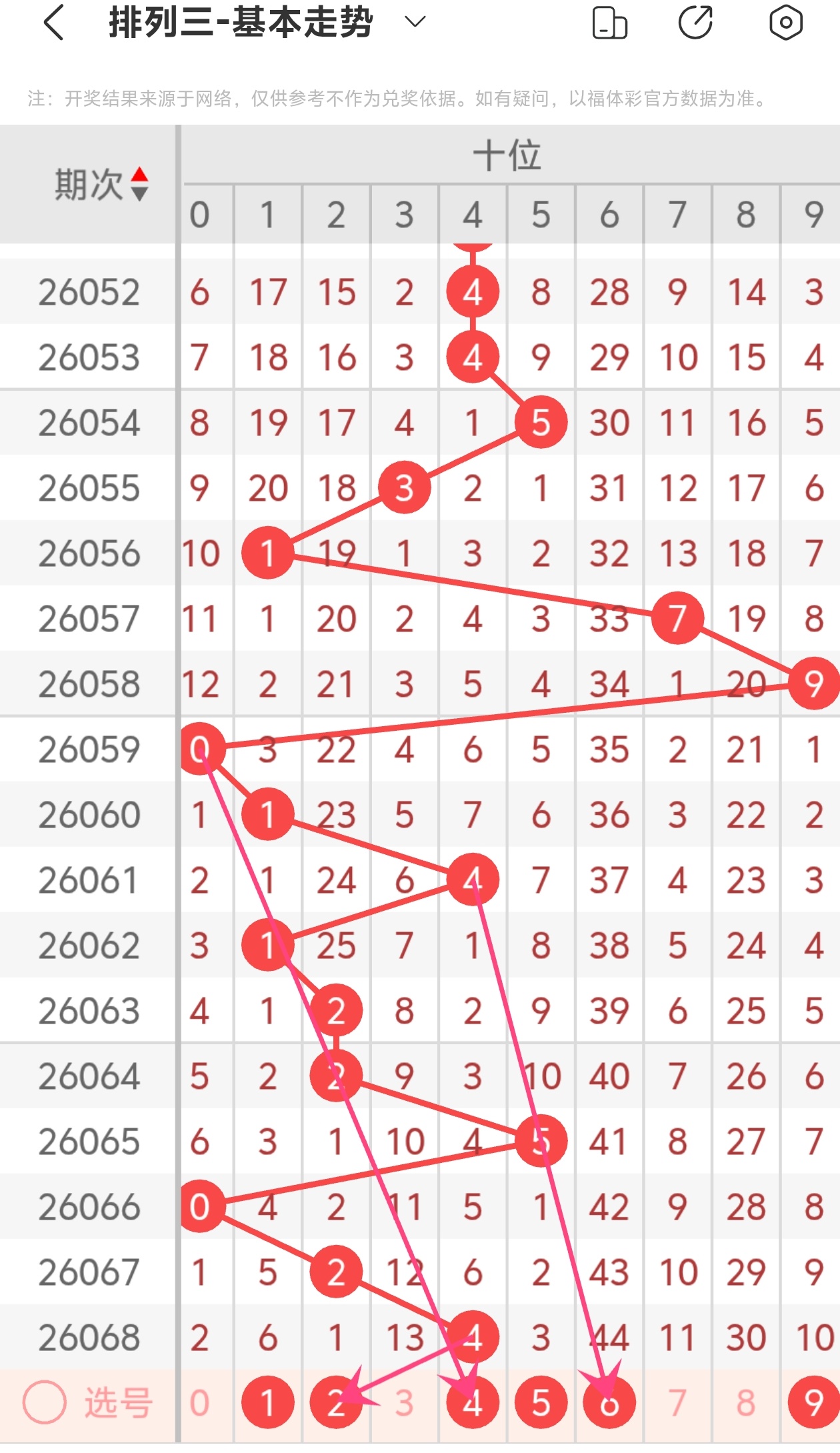Viewport: 840px width, 1453px height.
Task: Share this trend chart
Action: [x=695, y=23]
